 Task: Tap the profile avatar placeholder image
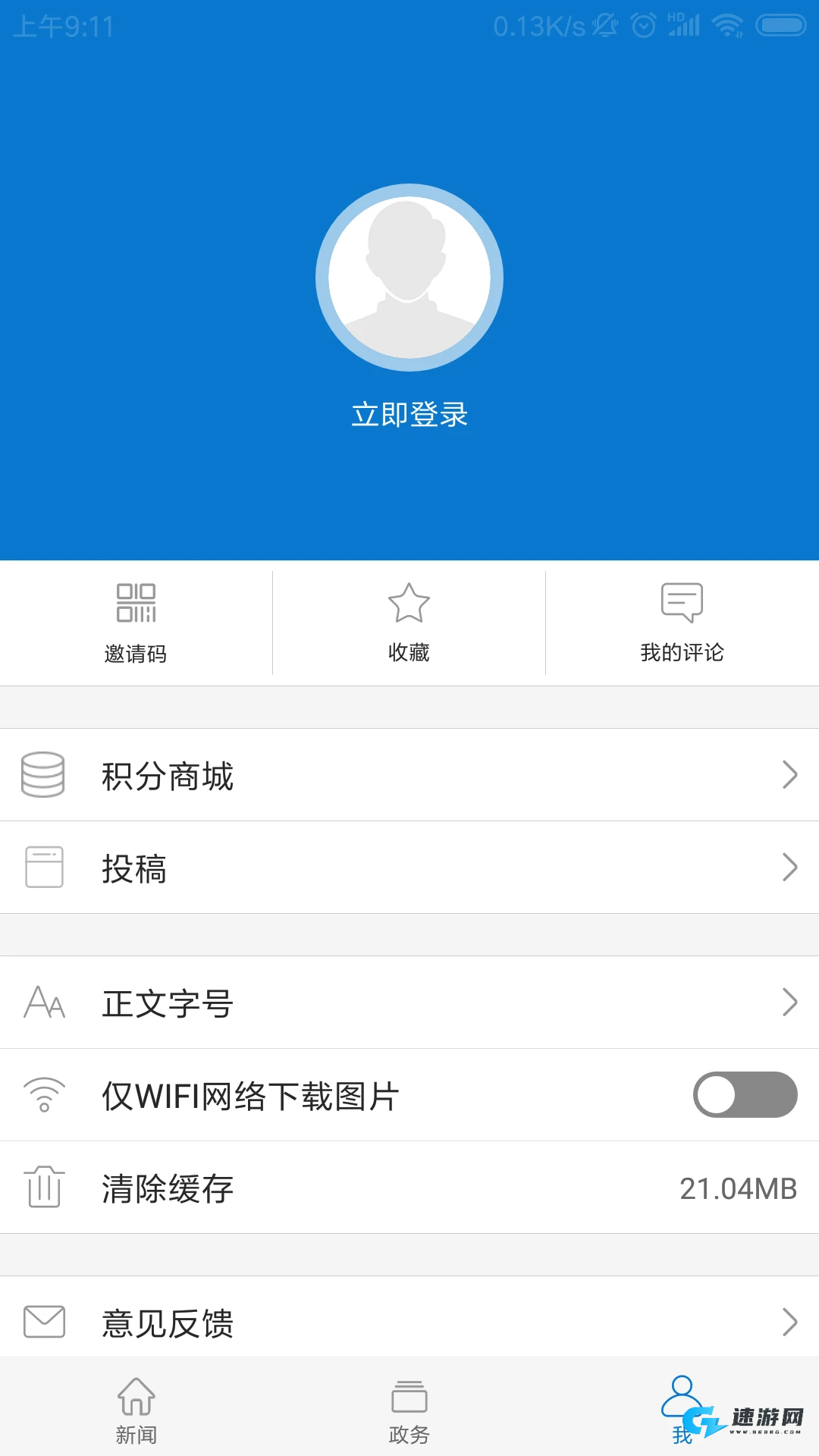click(x=409, y=278)
